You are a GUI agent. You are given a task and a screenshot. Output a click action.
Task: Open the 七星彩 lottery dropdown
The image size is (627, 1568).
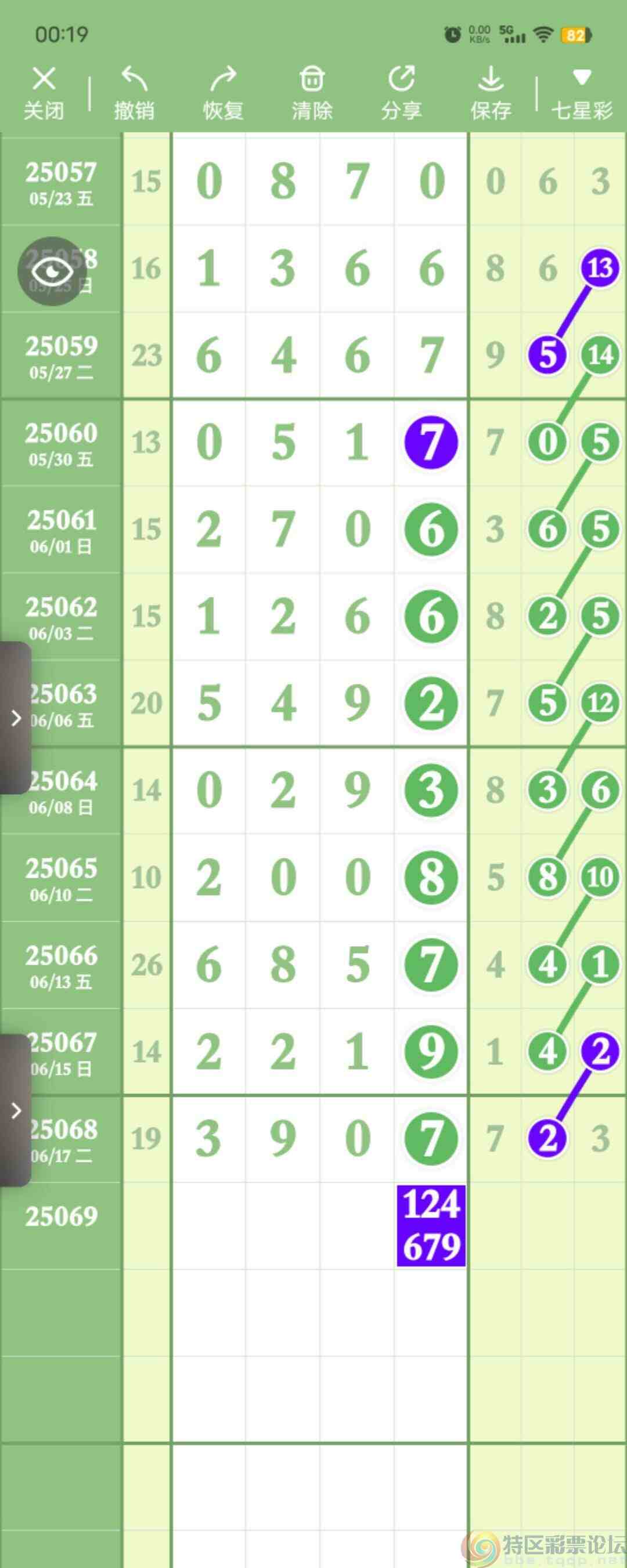click(581, 92)
